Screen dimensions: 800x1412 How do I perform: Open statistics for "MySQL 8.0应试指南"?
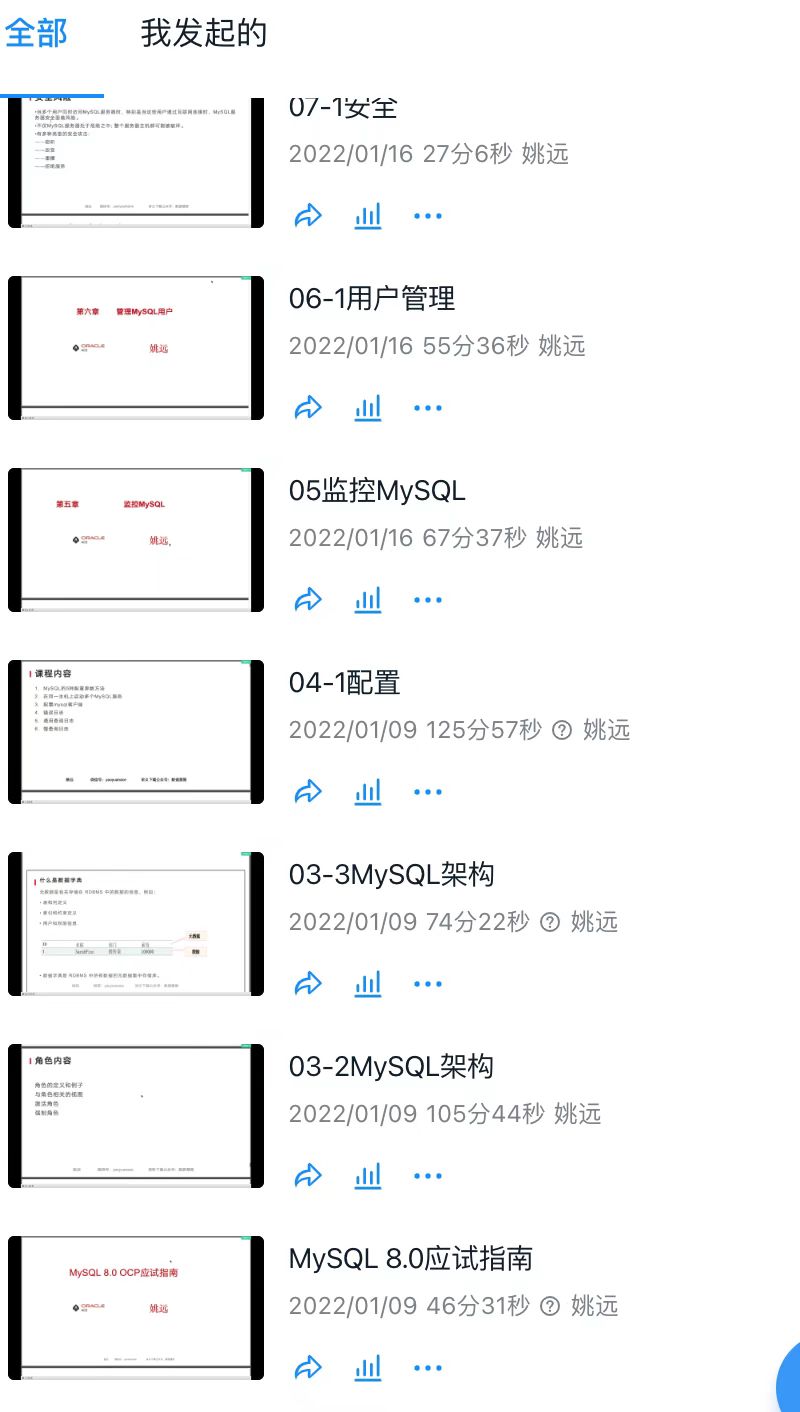tap(368, 1367)
